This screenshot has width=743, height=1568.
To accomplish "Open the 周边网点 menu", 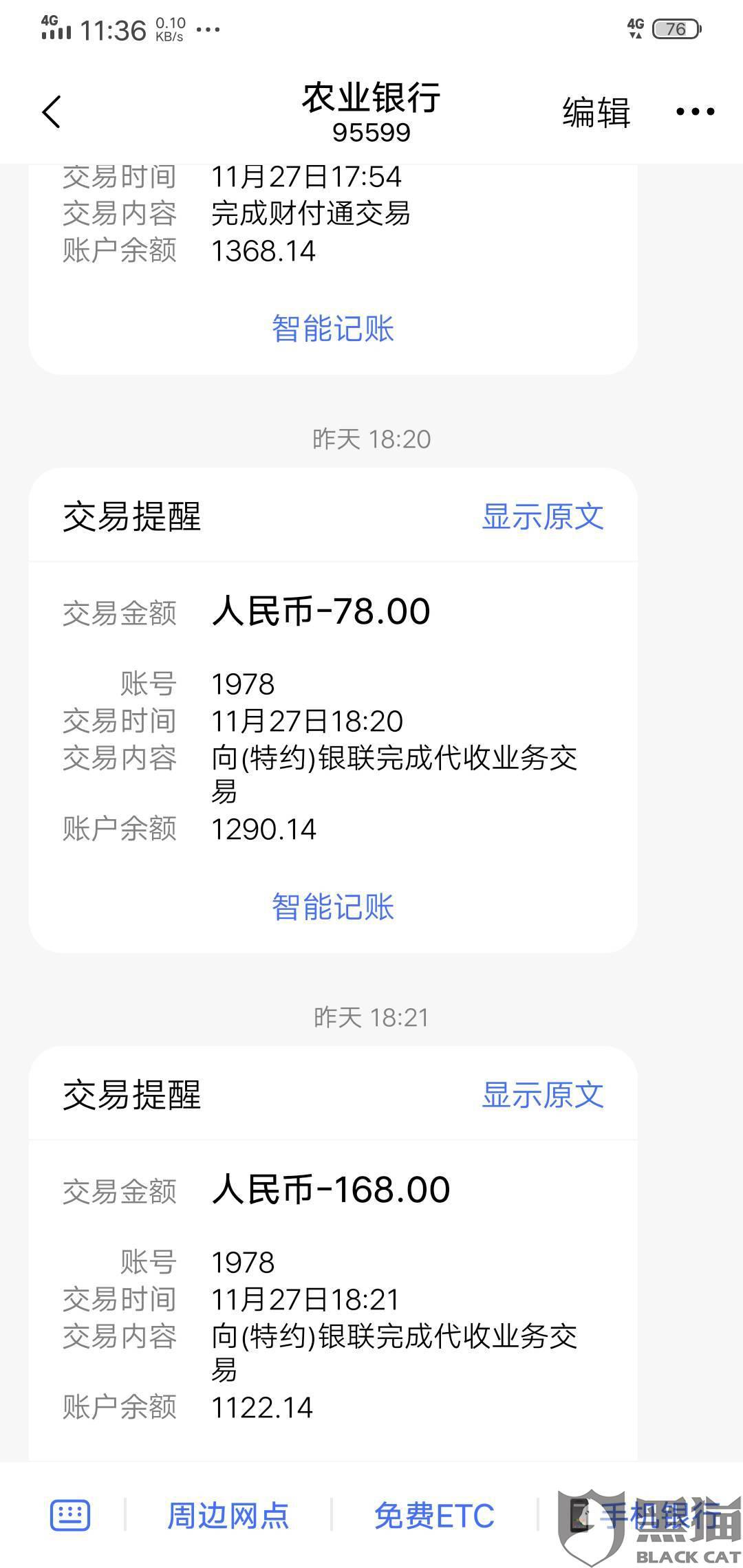I will coord(228,1515).
